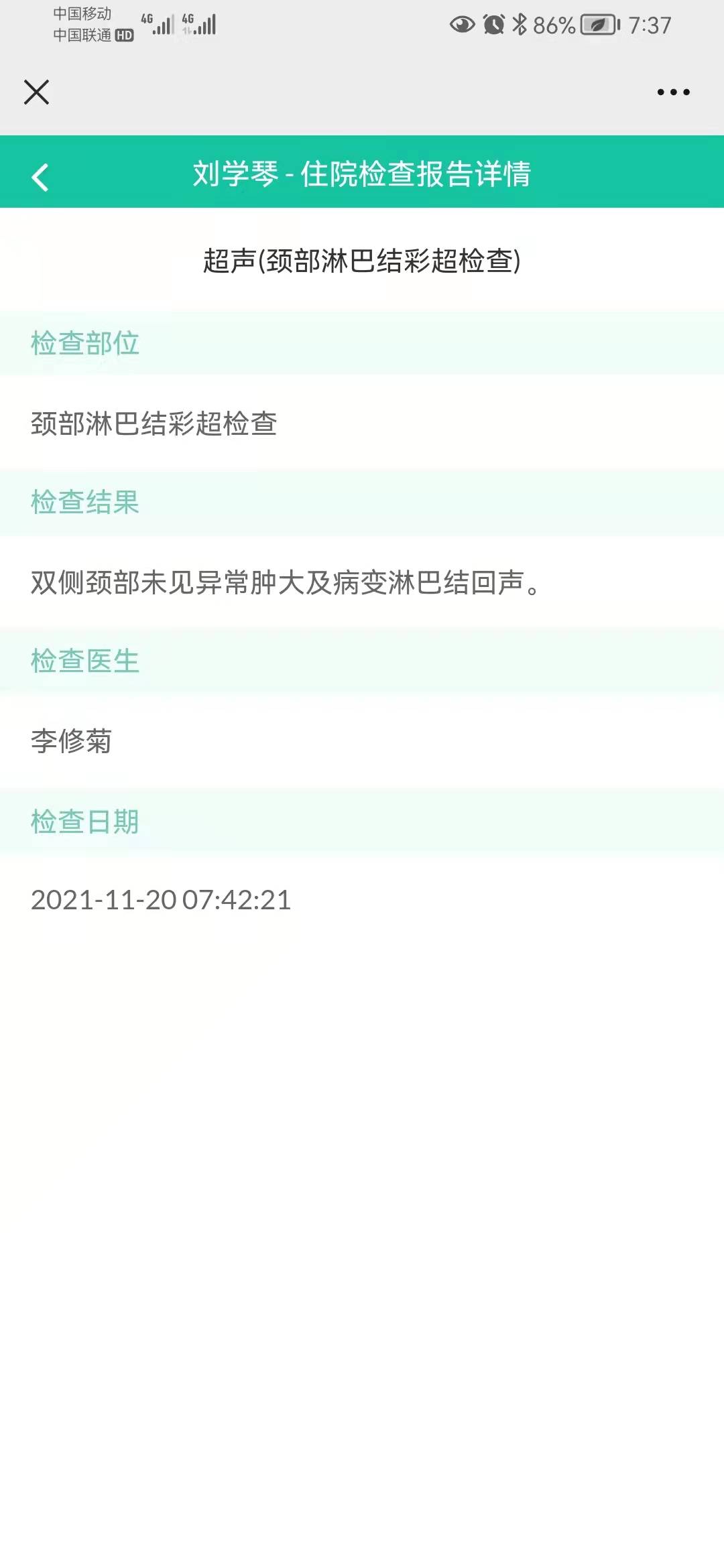
Task: Expand the 检查部位 section header
Action: 84,344
